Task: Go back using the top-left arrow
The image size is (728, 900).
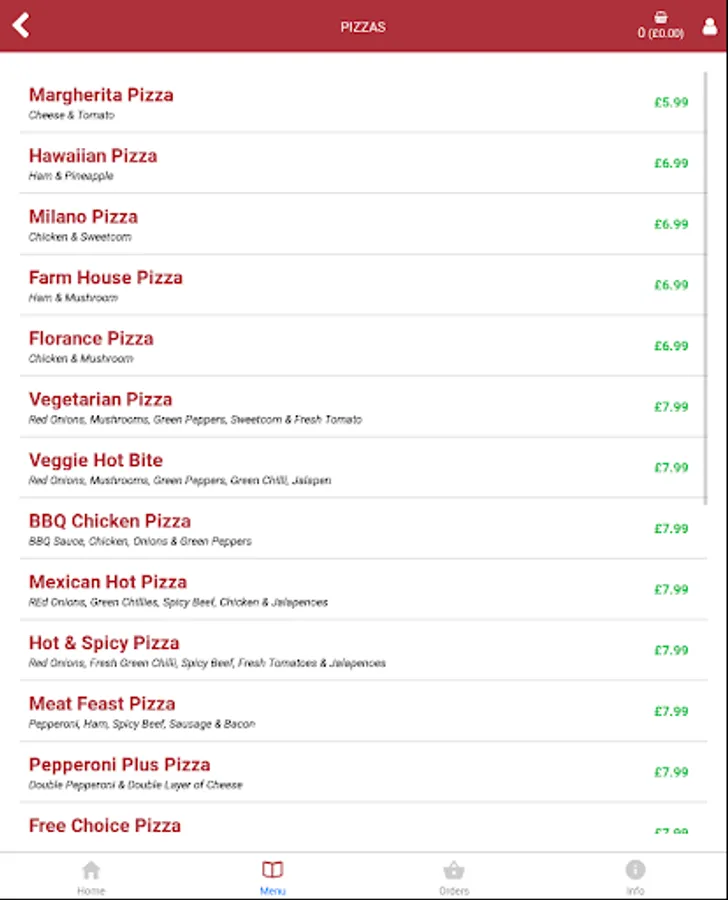Action: [x=21, y=26]
